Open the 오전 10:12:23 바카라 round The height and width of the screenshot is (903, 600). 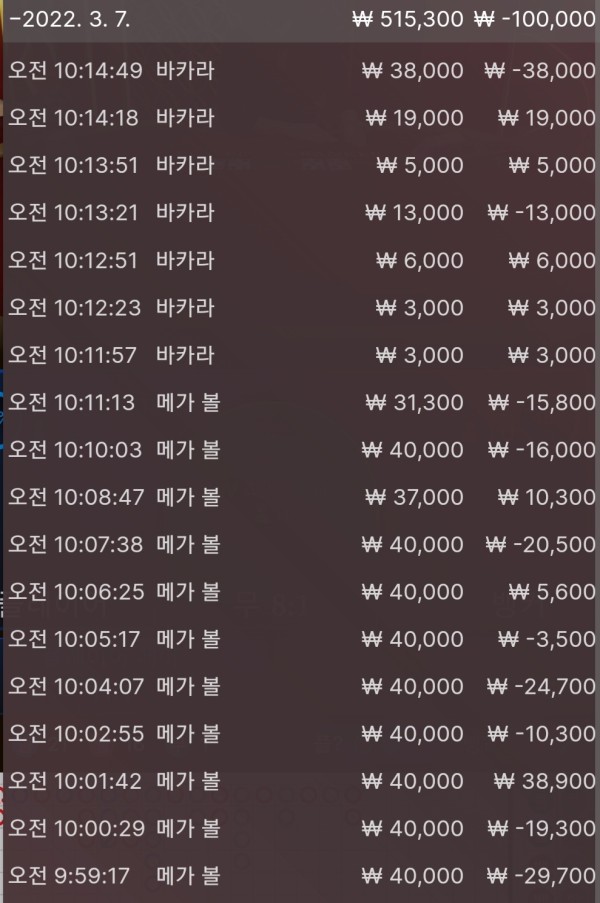[x=300, y=307]
